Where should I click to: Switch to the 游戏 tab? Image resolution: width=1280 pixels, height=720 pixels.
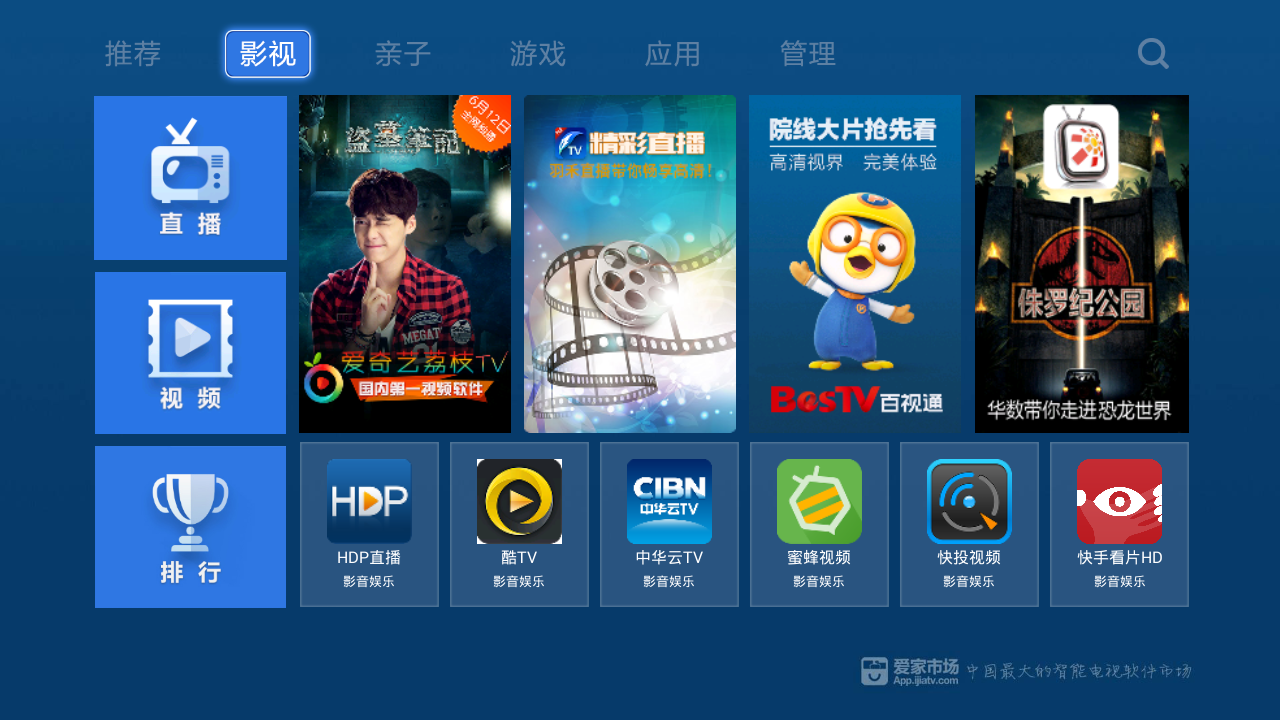pyautogui.click(x=538, y=54)
